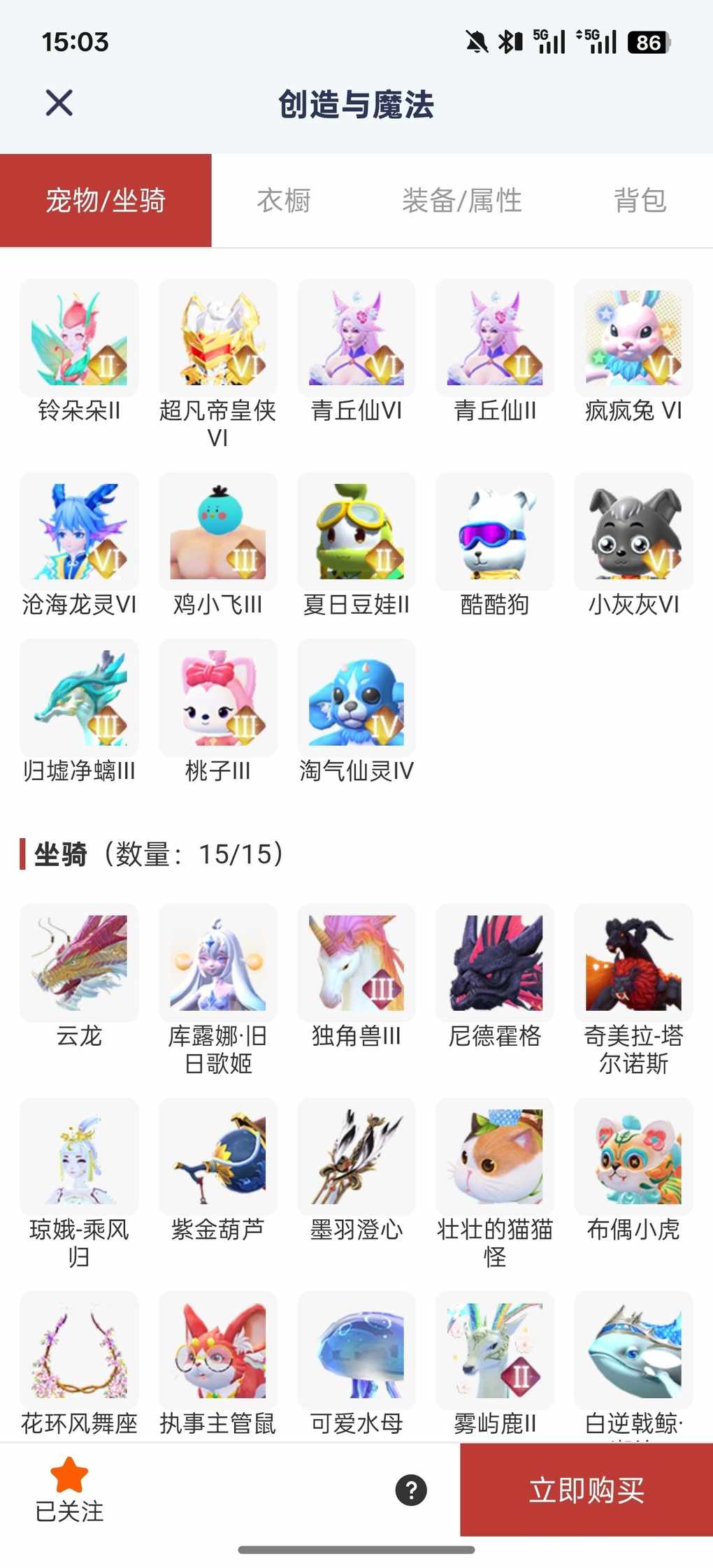Switch to the 装备/属性 tab
The image size is (713, 1568).
click(x=461, y=201)
